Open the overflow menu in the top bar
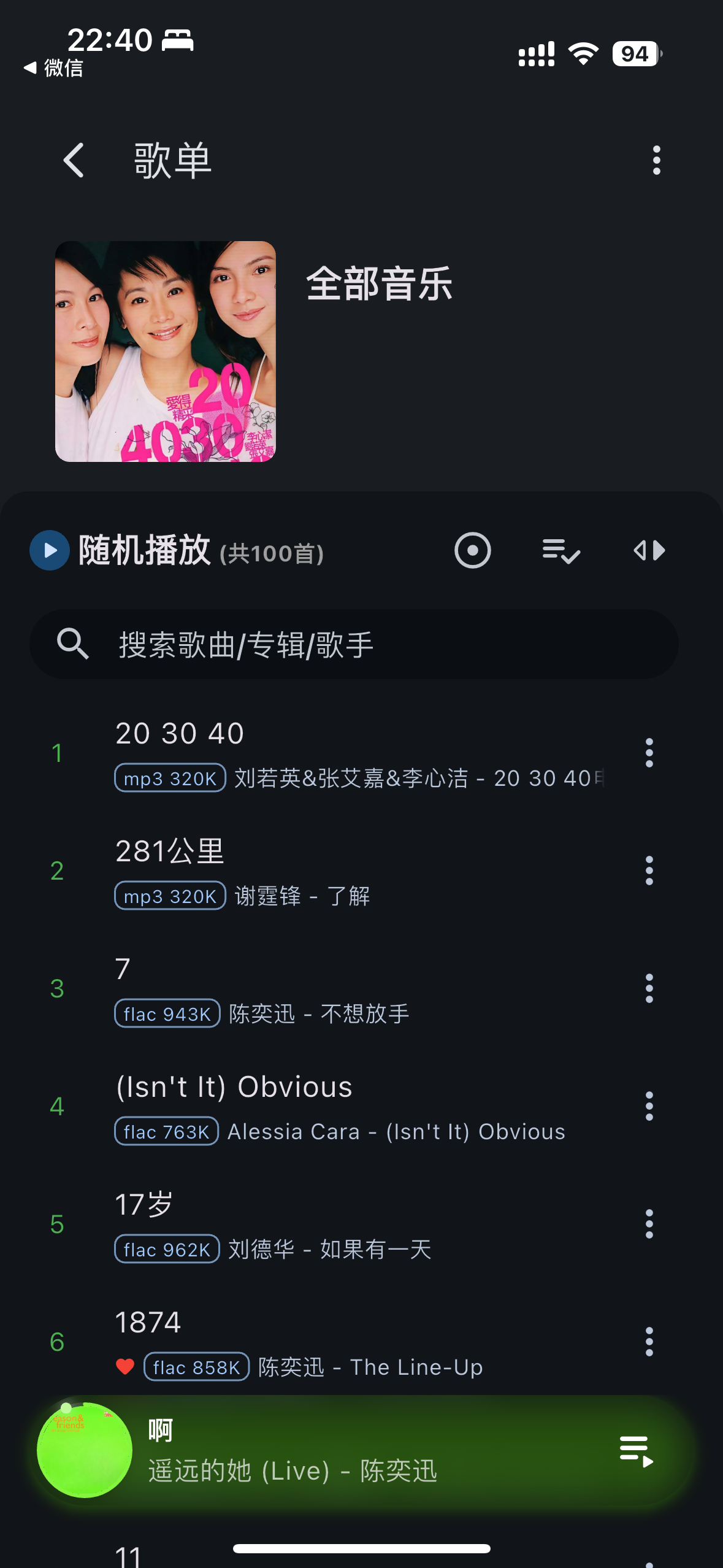 click(x=656, y=161)
